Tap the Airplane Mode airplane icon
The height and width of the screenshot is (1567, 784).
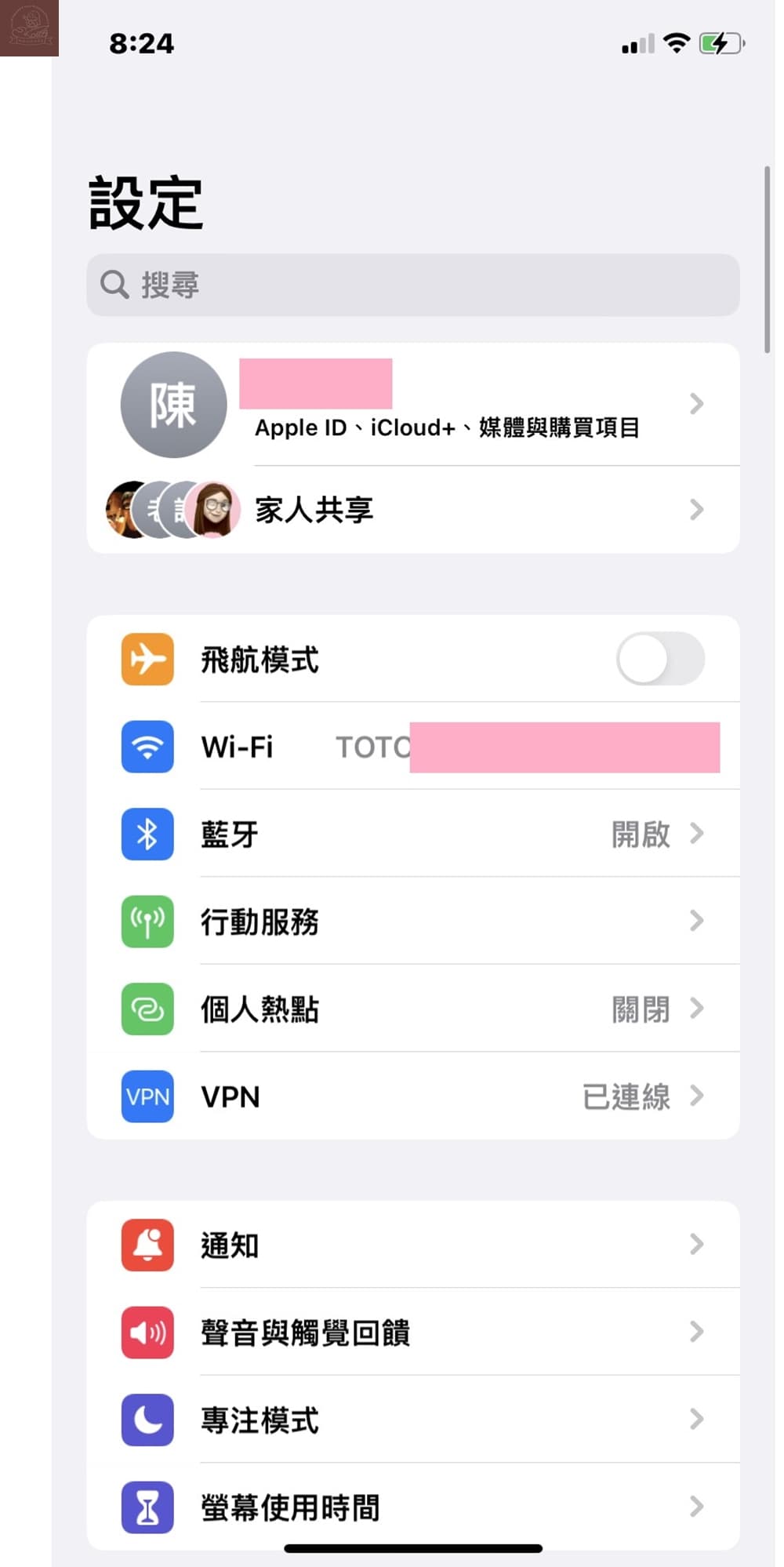pos(147,659)
